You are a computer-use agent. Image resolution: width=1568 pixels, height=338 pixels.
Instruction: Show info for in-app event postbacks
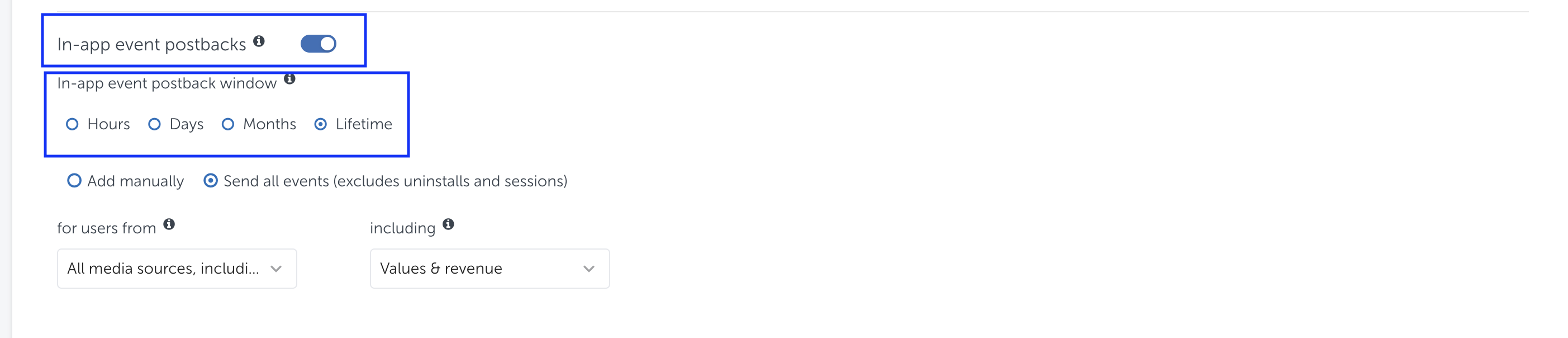click(259, 41)
